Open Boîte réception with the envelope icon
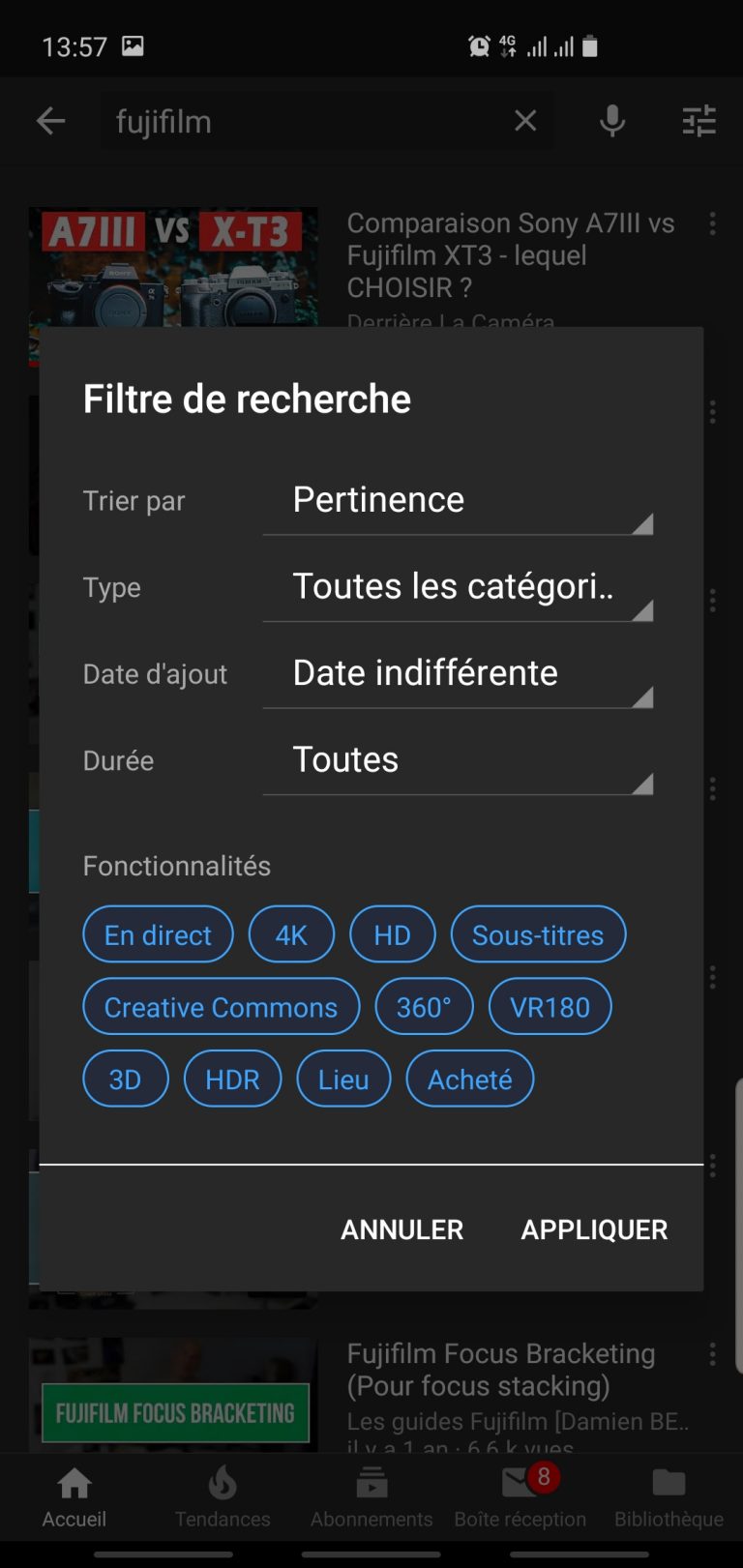Screen dimensions: 743x1568 click(520, 1483)
